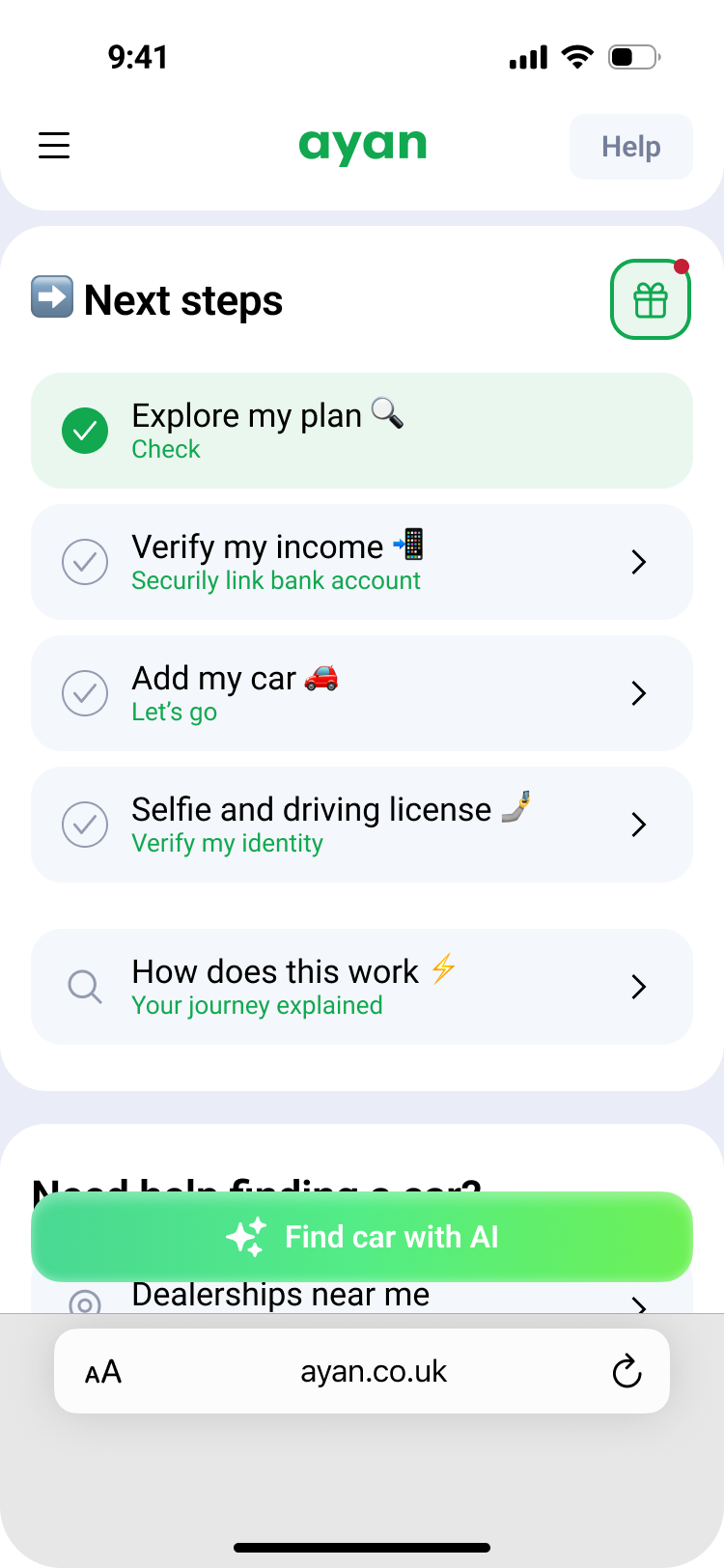Tap Find car with AI button

pyautogui.click(x=362, y=1237)
